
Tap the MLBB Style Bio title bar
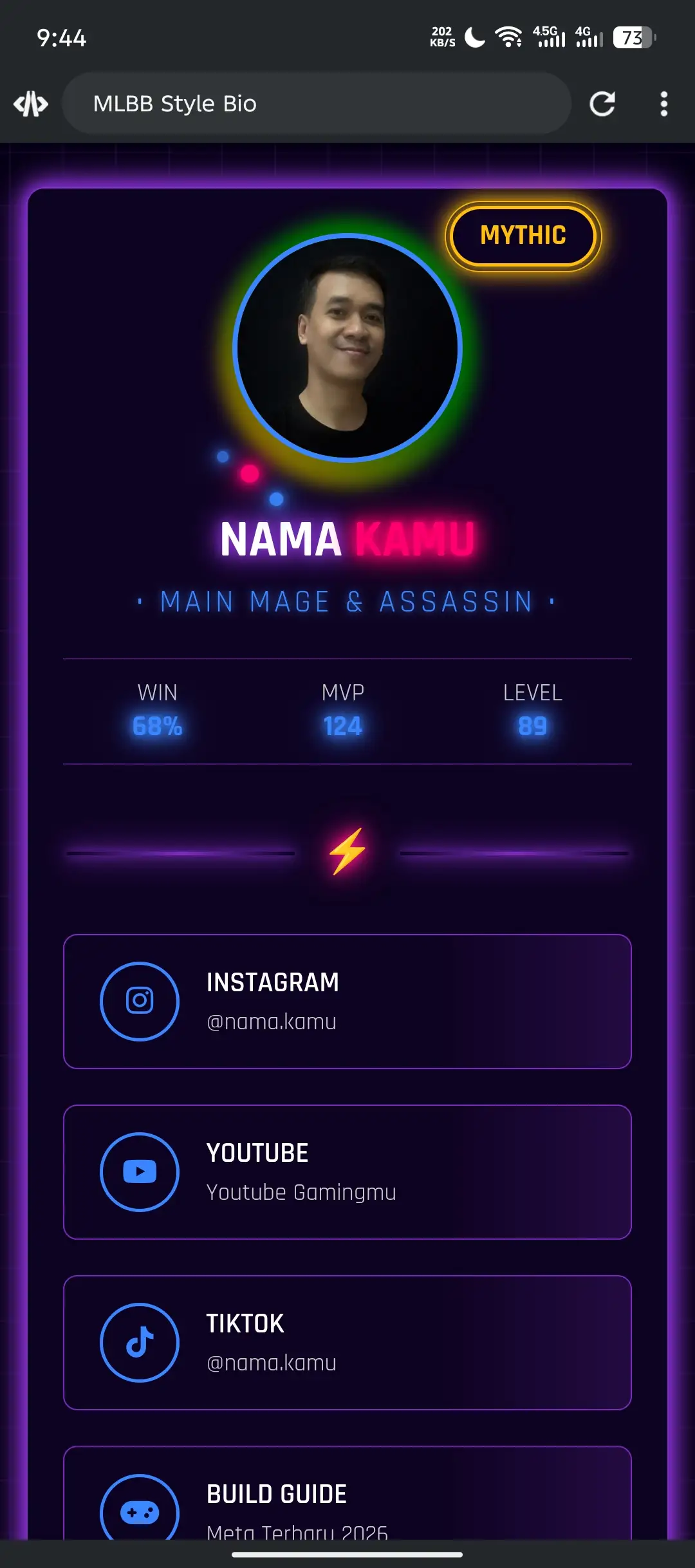pos(315,104)
